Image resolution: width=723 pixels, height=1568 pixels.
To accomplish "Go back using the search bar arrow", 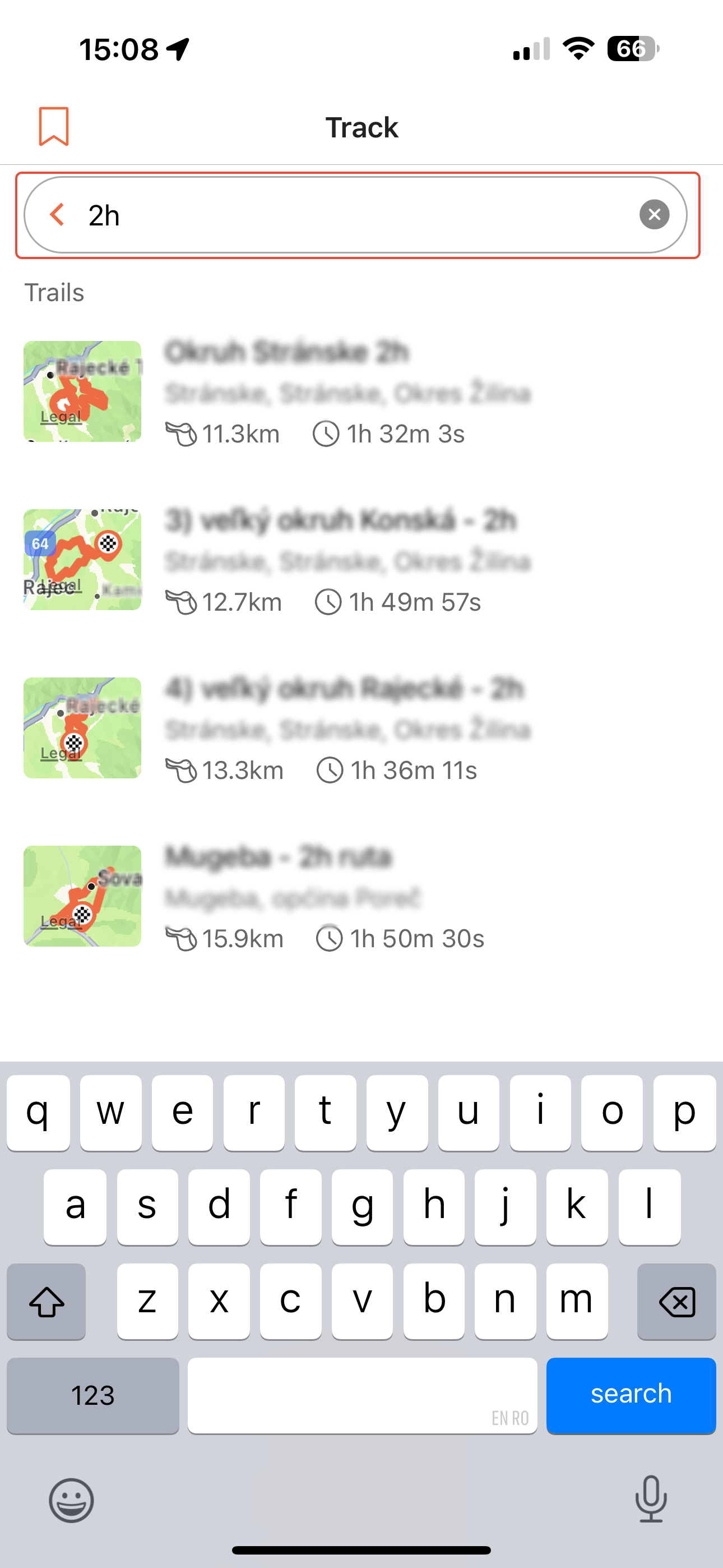I will [57, 215].
